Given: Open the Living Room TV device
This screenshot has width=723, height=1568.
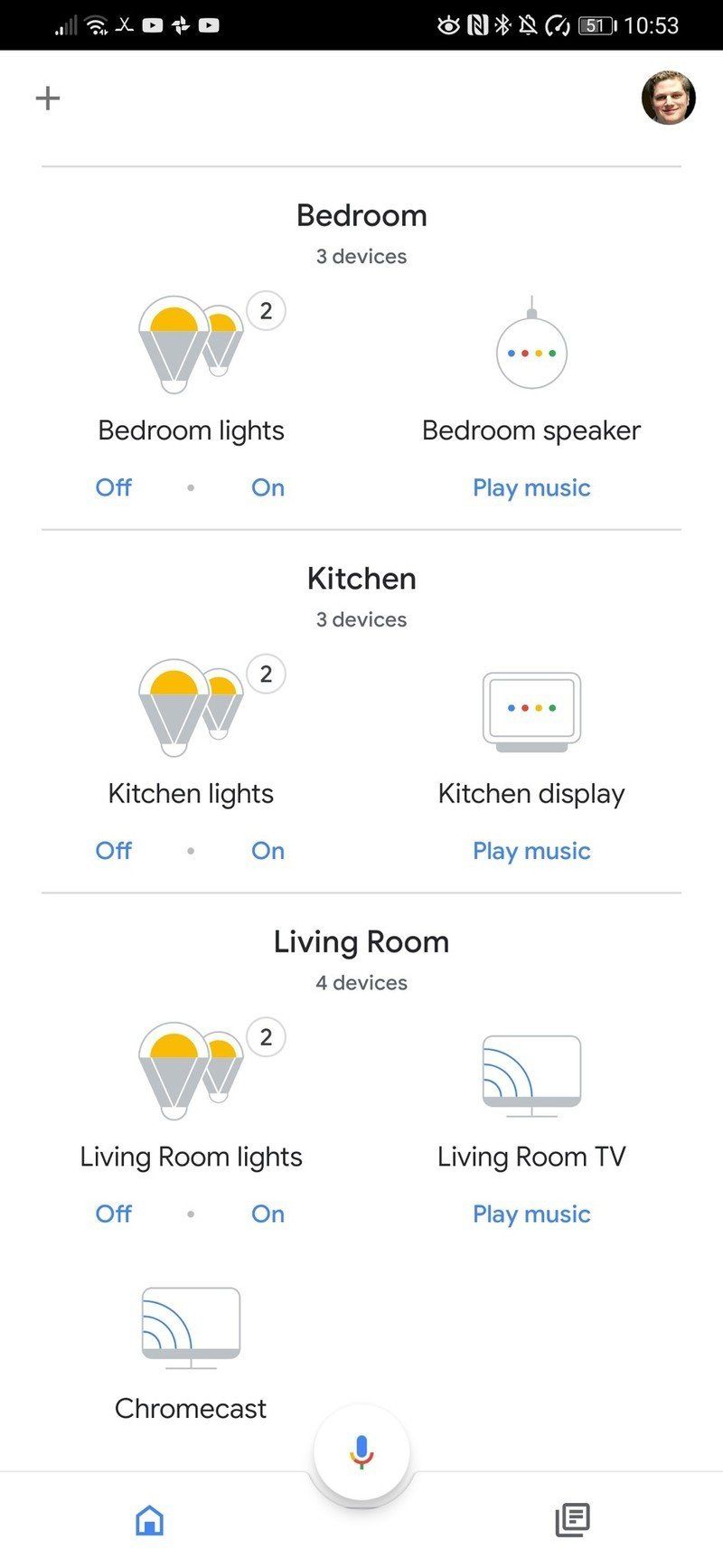Looking at the screenshot, I should point(531,1076).
